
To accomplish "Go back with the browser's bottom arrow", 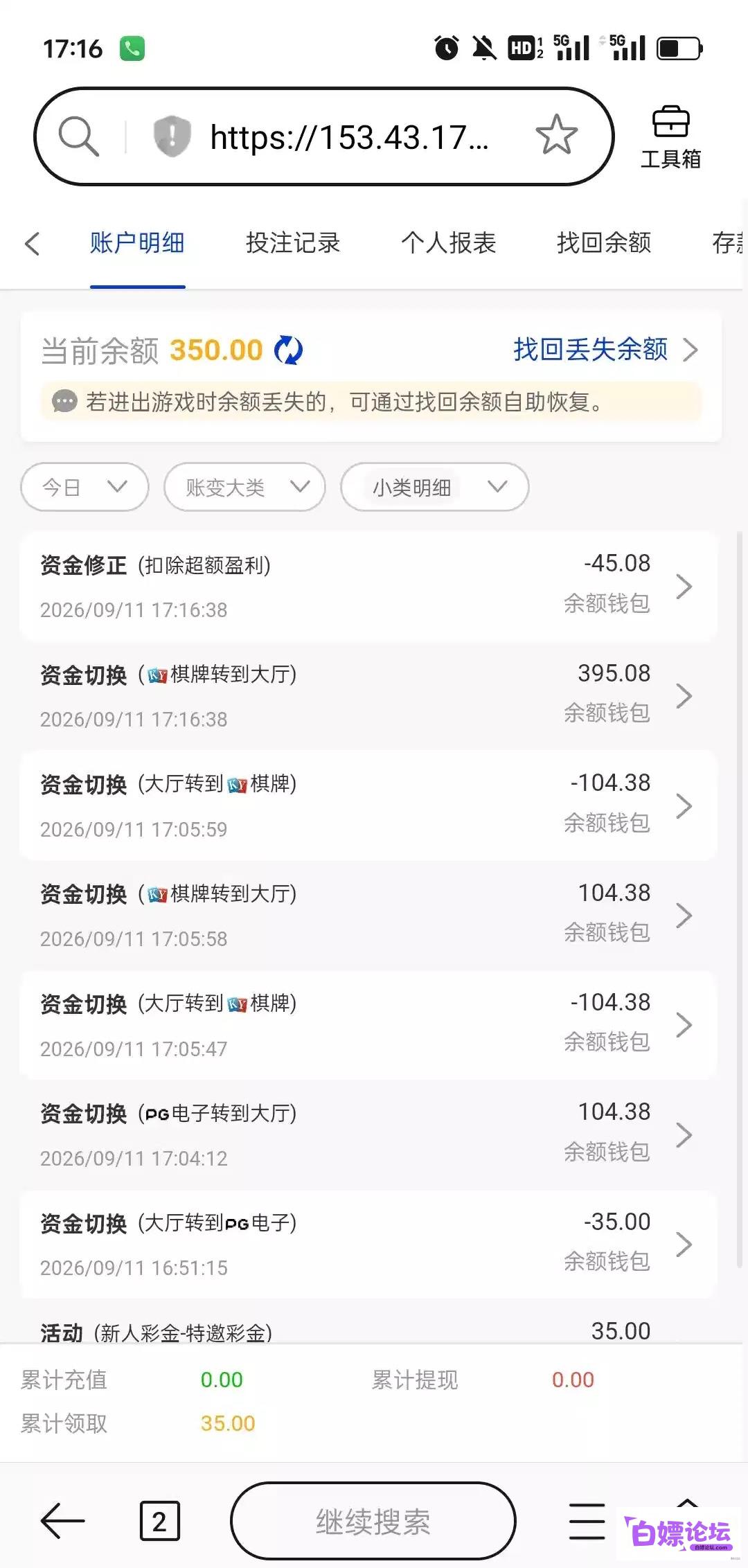I will (62, 1522).
